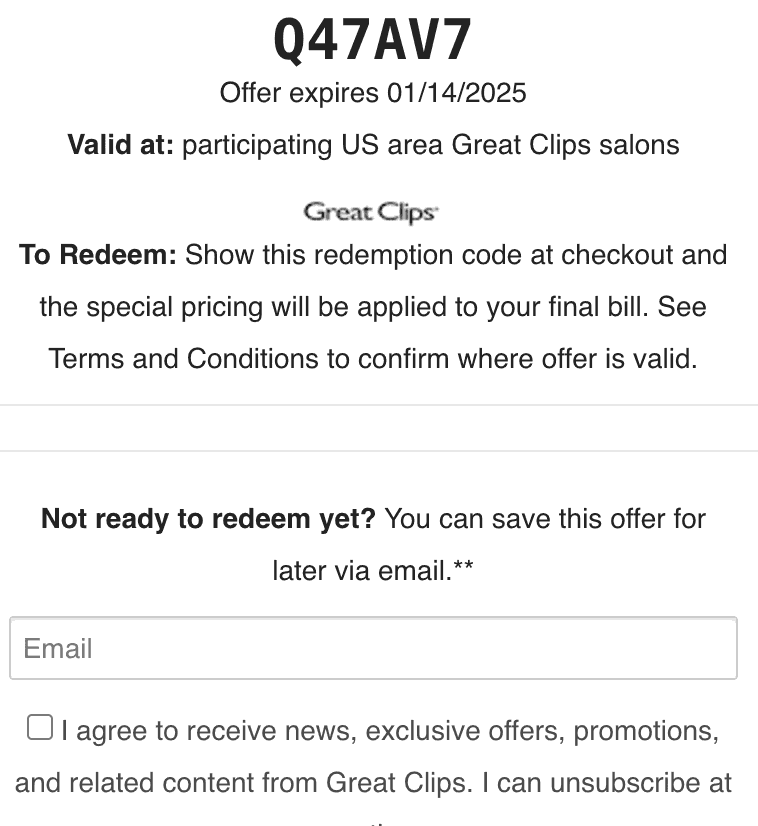Toggle the news and promotions agreement box
The width and height of the screenshot is (758, 826).
click(x=38, y=729)
